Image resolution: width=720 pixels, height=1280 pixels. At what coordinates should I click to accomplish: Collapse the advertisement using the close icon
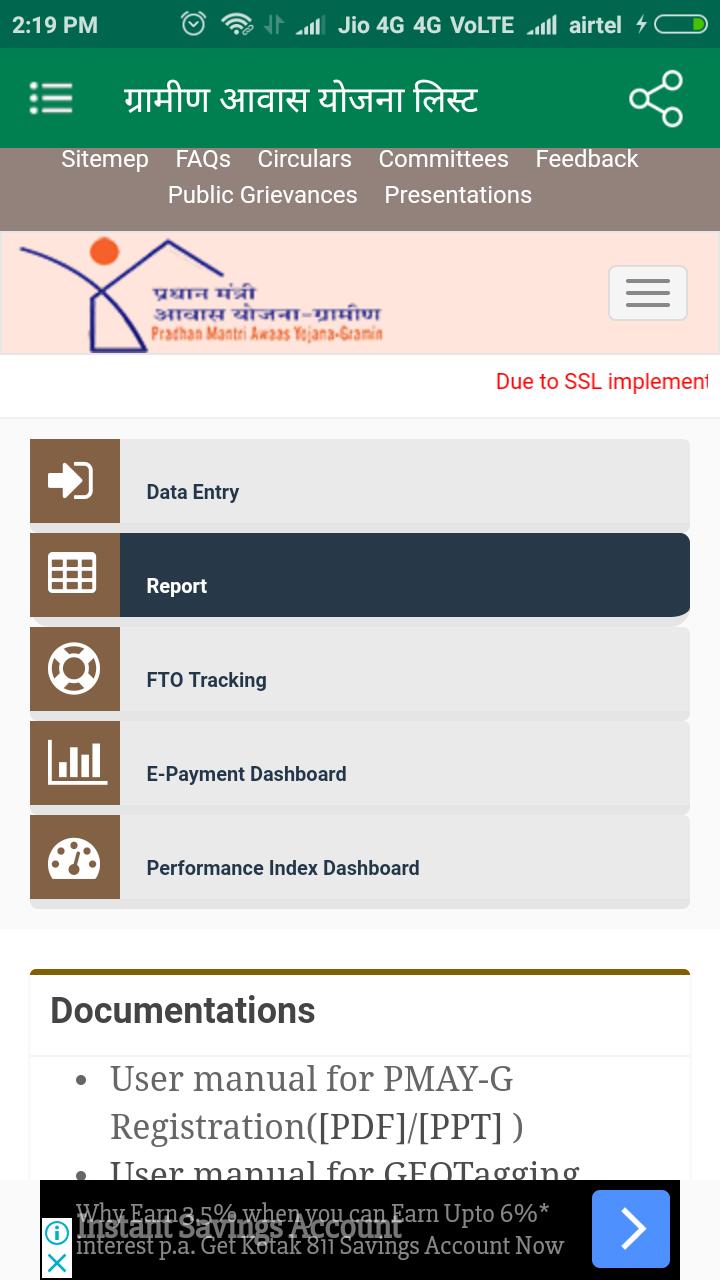click(56, 1264)
